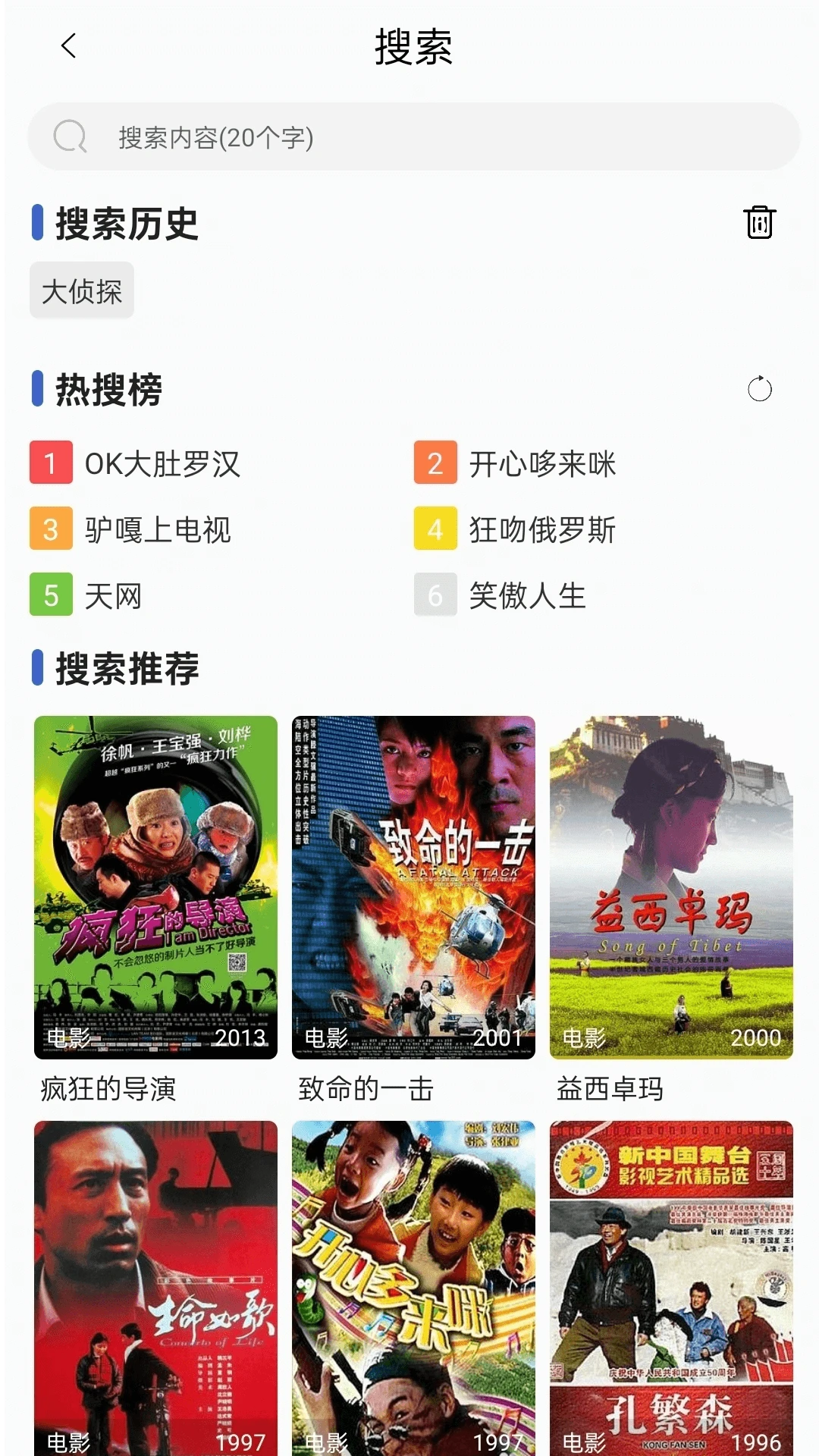The image size is (819, 1456).
Task: Pick 狂吻俄罗斯 from hot searches
Action: [x=541, y=529]
